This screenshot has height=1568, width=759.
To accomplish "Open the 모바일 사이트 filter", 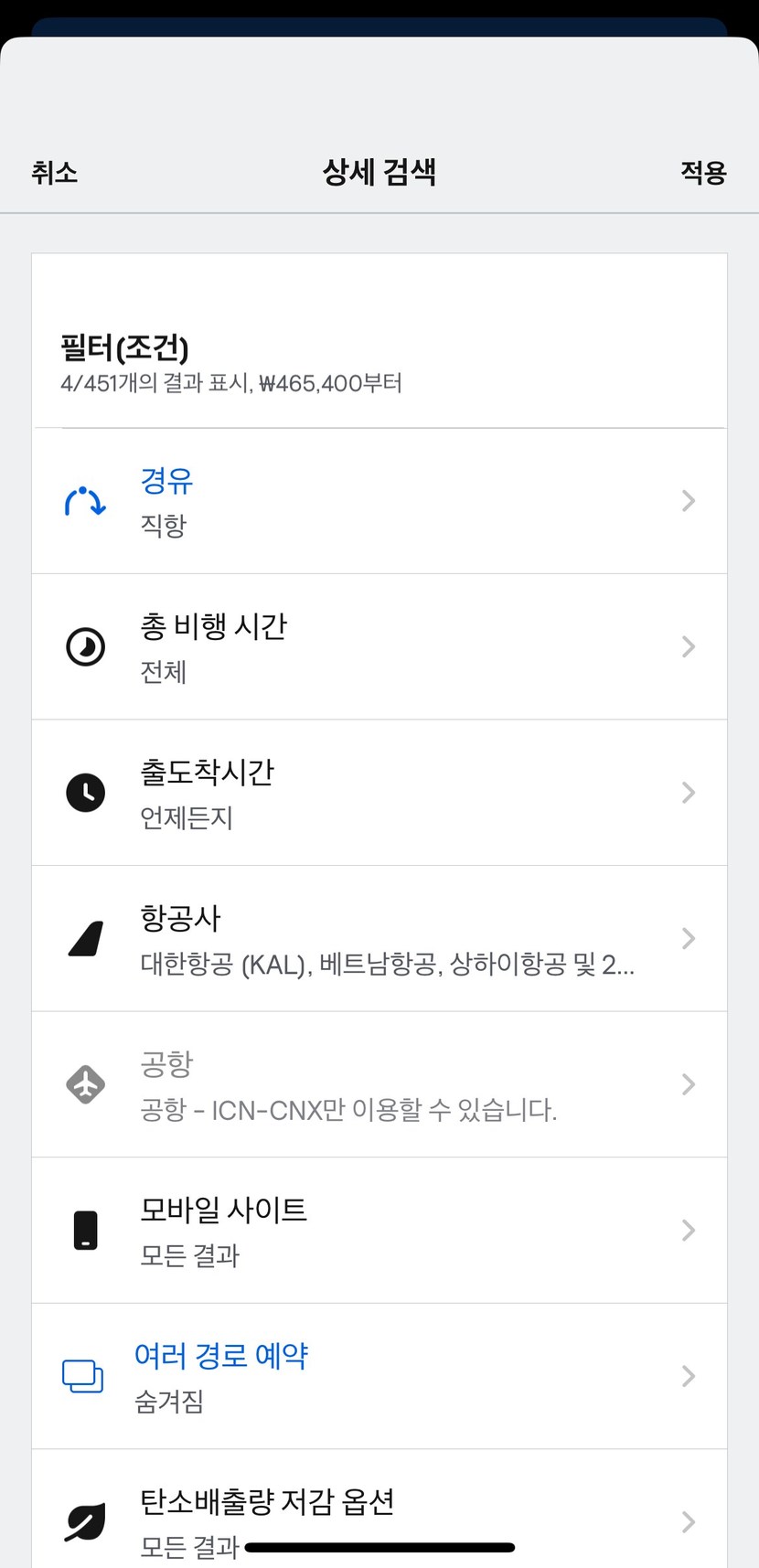I will [x=379, y=1231].
